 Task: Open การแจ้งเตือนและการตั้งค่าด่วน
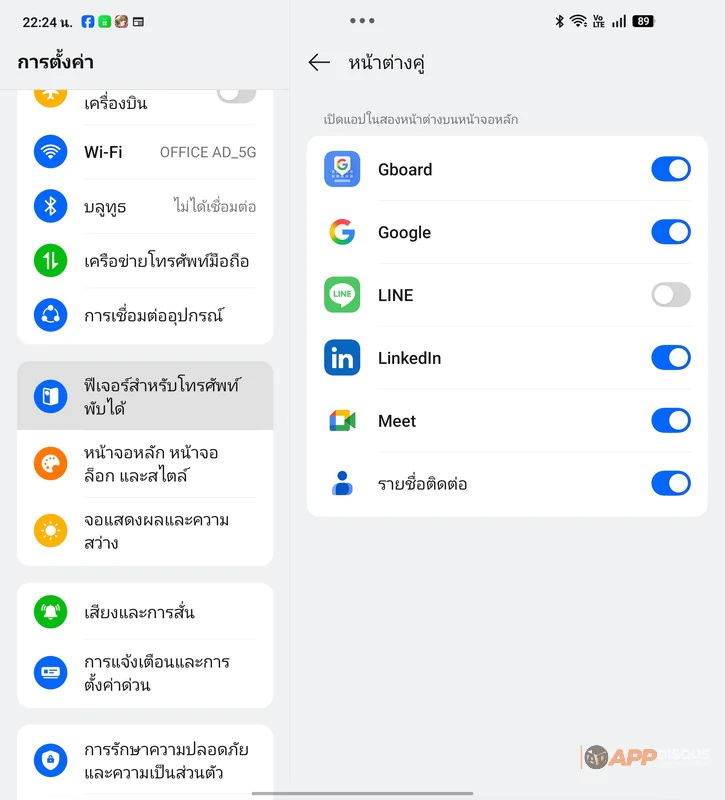point(145,673)
